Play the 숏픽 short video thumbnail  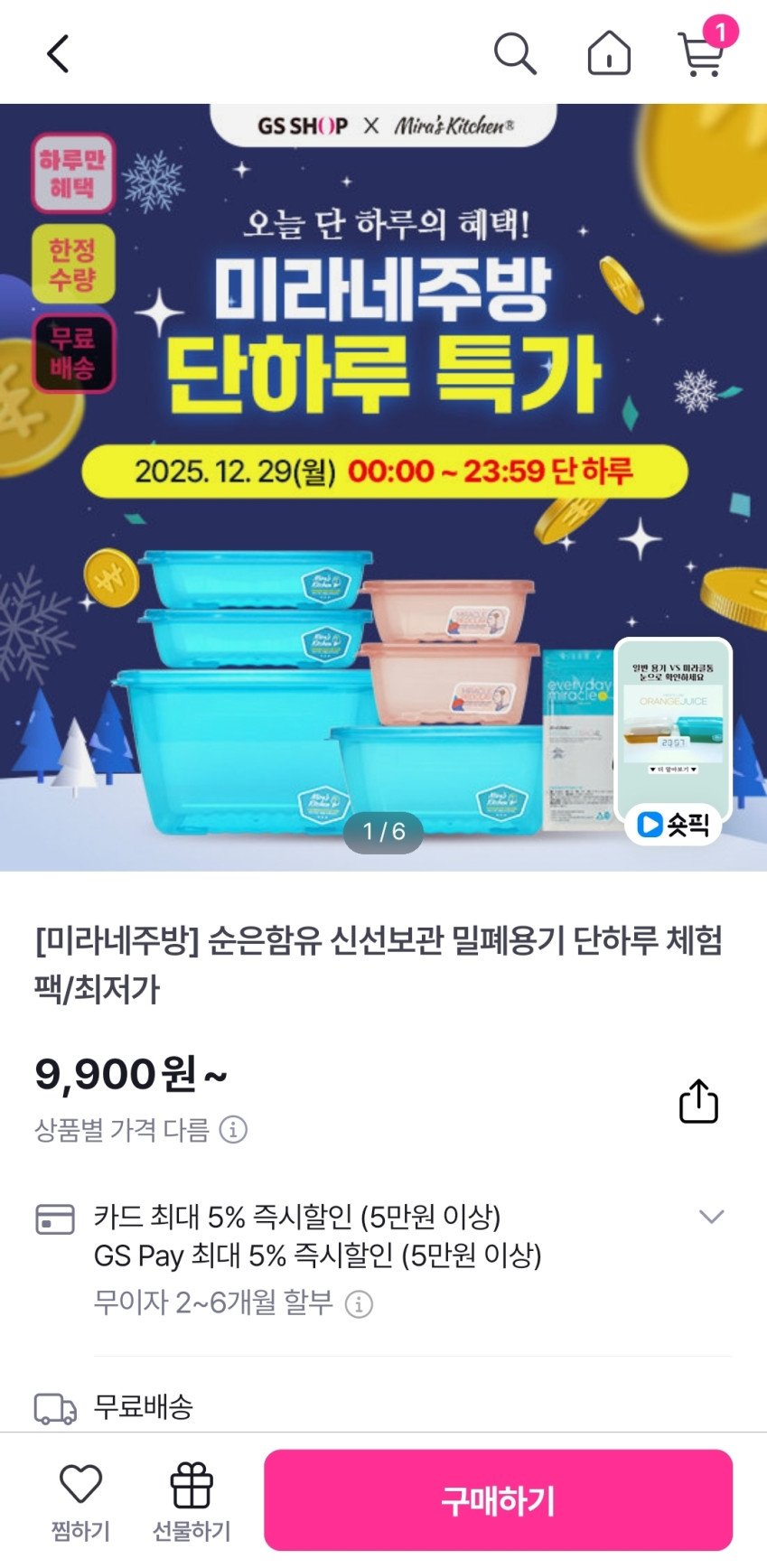[x=673, y=741]
